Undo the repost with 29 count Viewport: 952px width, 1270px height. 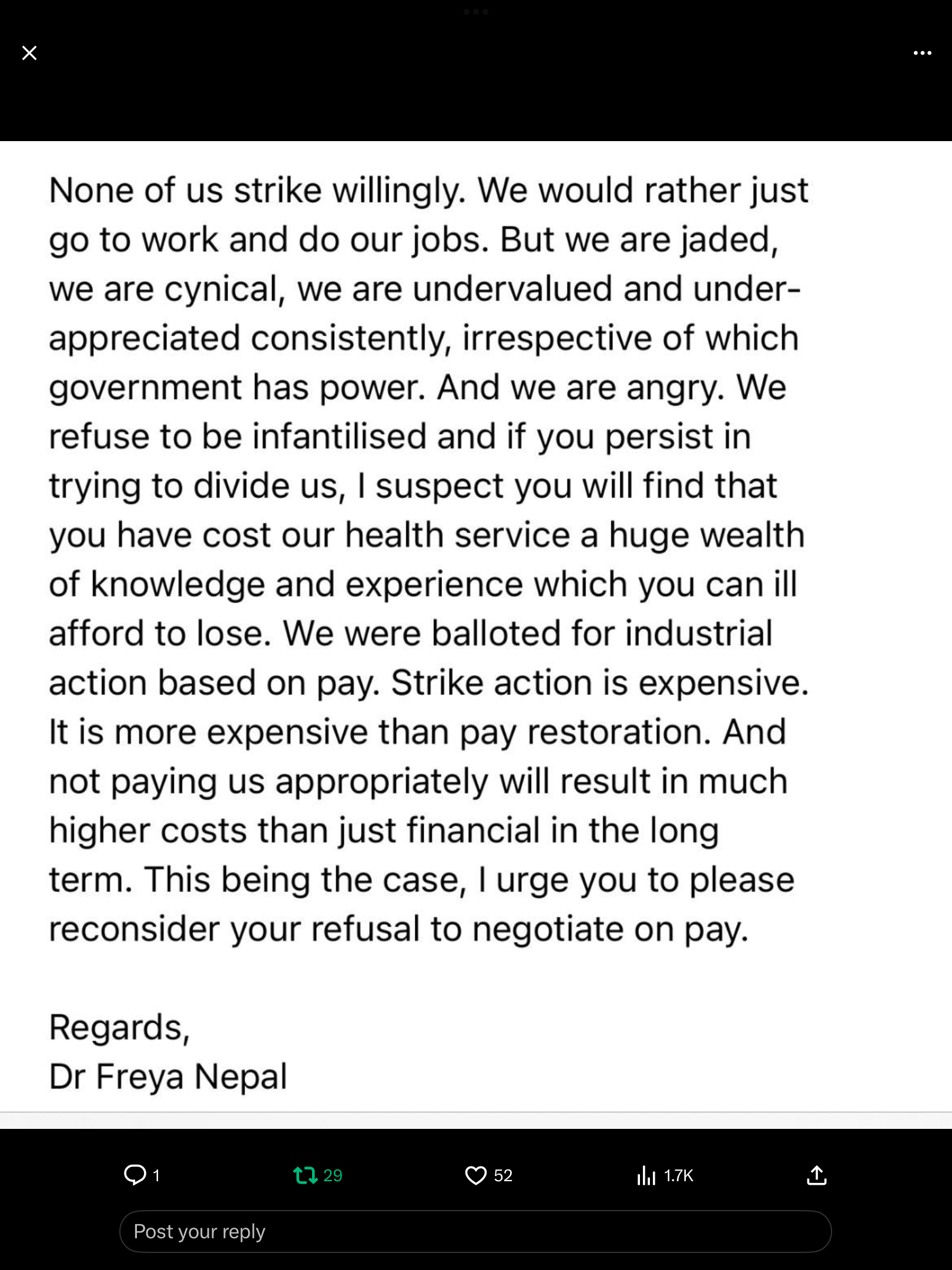306,1175
